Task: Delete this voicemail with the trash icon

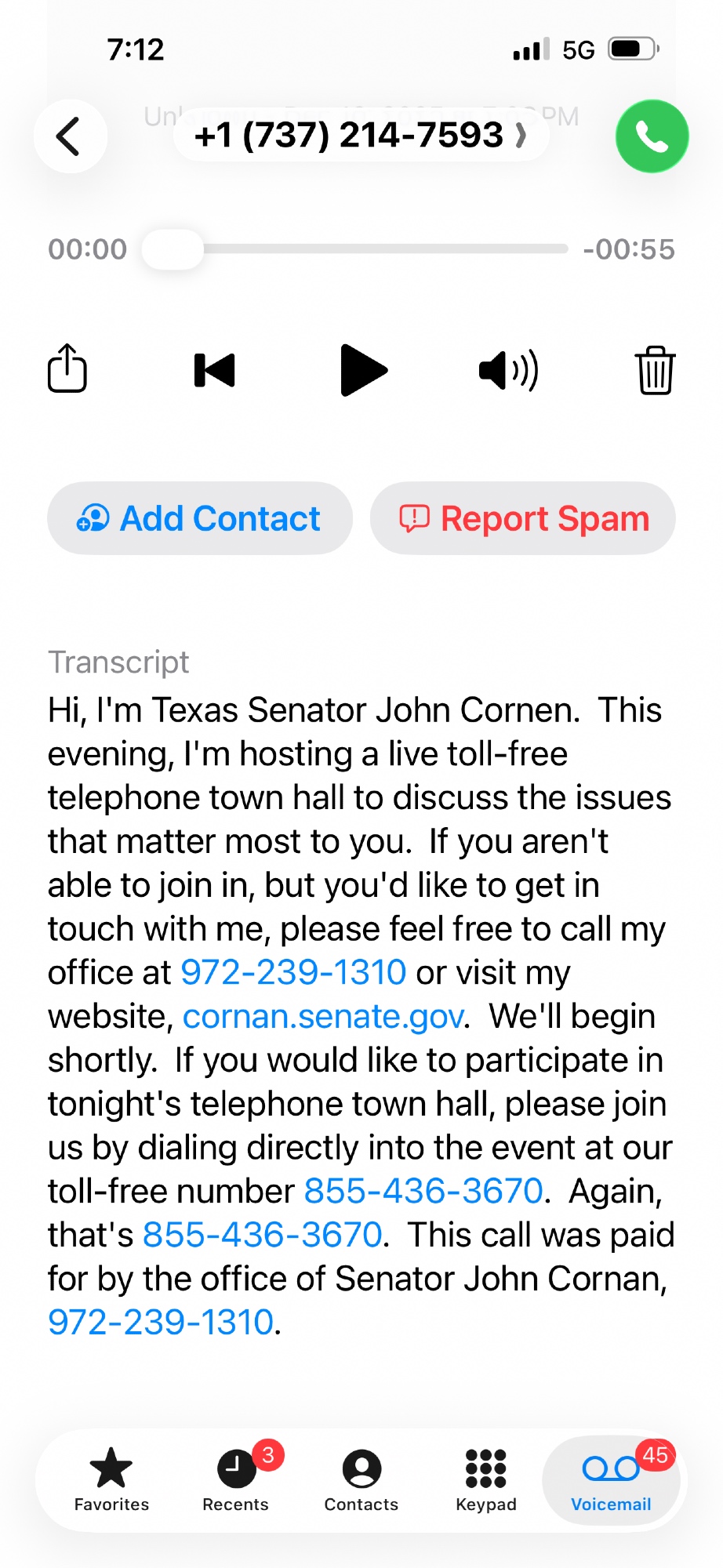Action: [x=655, y=370]
